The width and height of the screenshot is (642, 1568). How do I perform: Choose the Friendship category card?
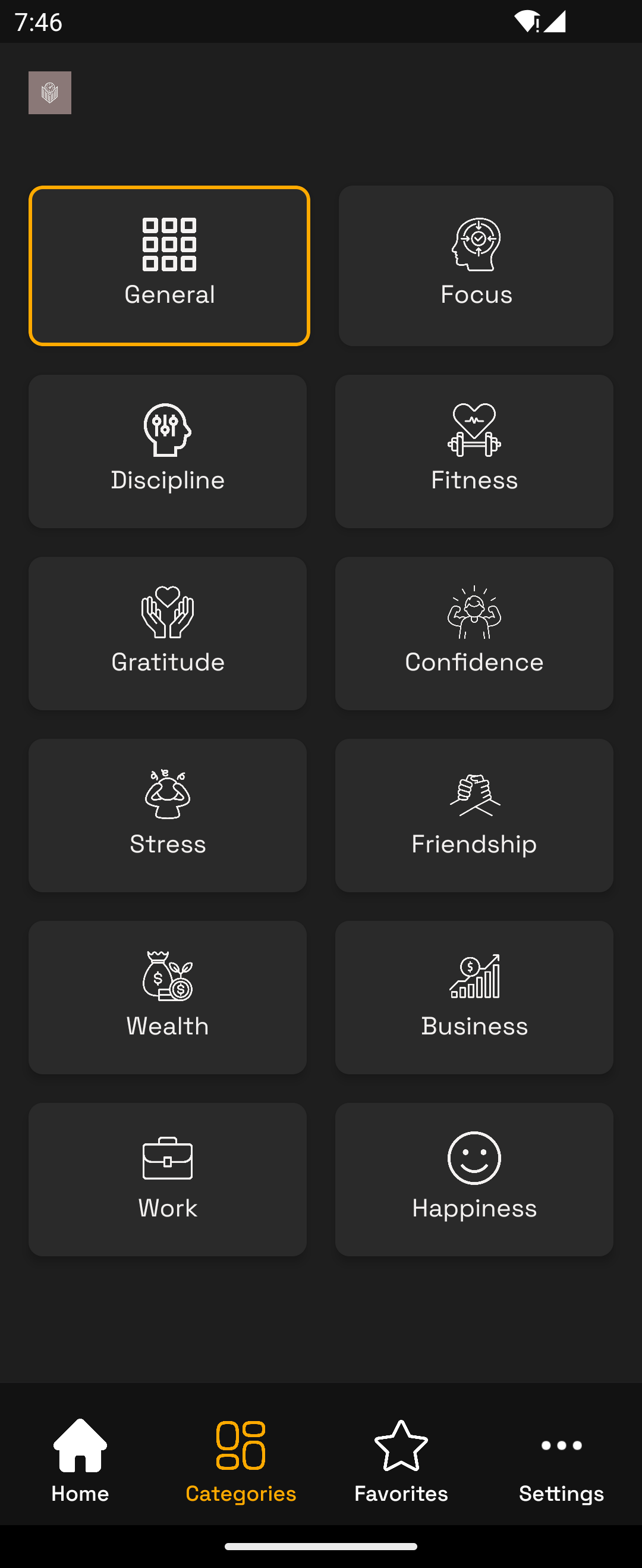coord(474,815)
